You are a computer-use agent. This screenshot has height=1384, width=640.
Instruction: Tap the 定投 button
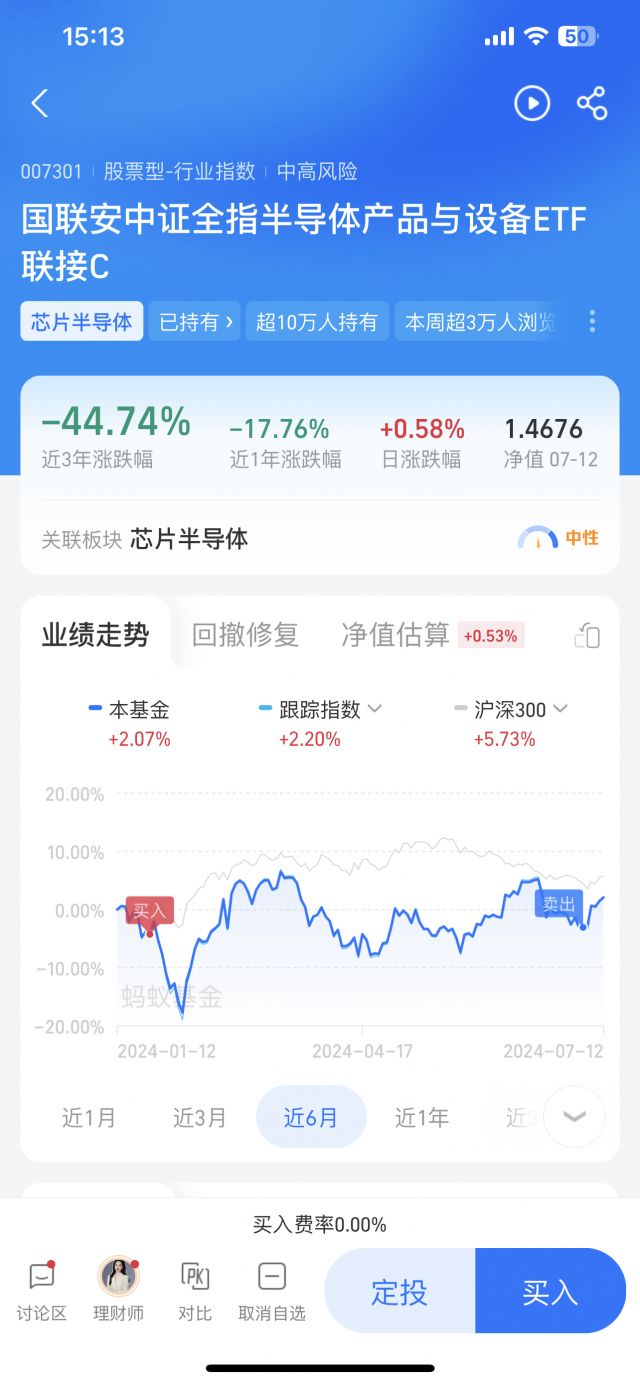[x=400, y=1291]
